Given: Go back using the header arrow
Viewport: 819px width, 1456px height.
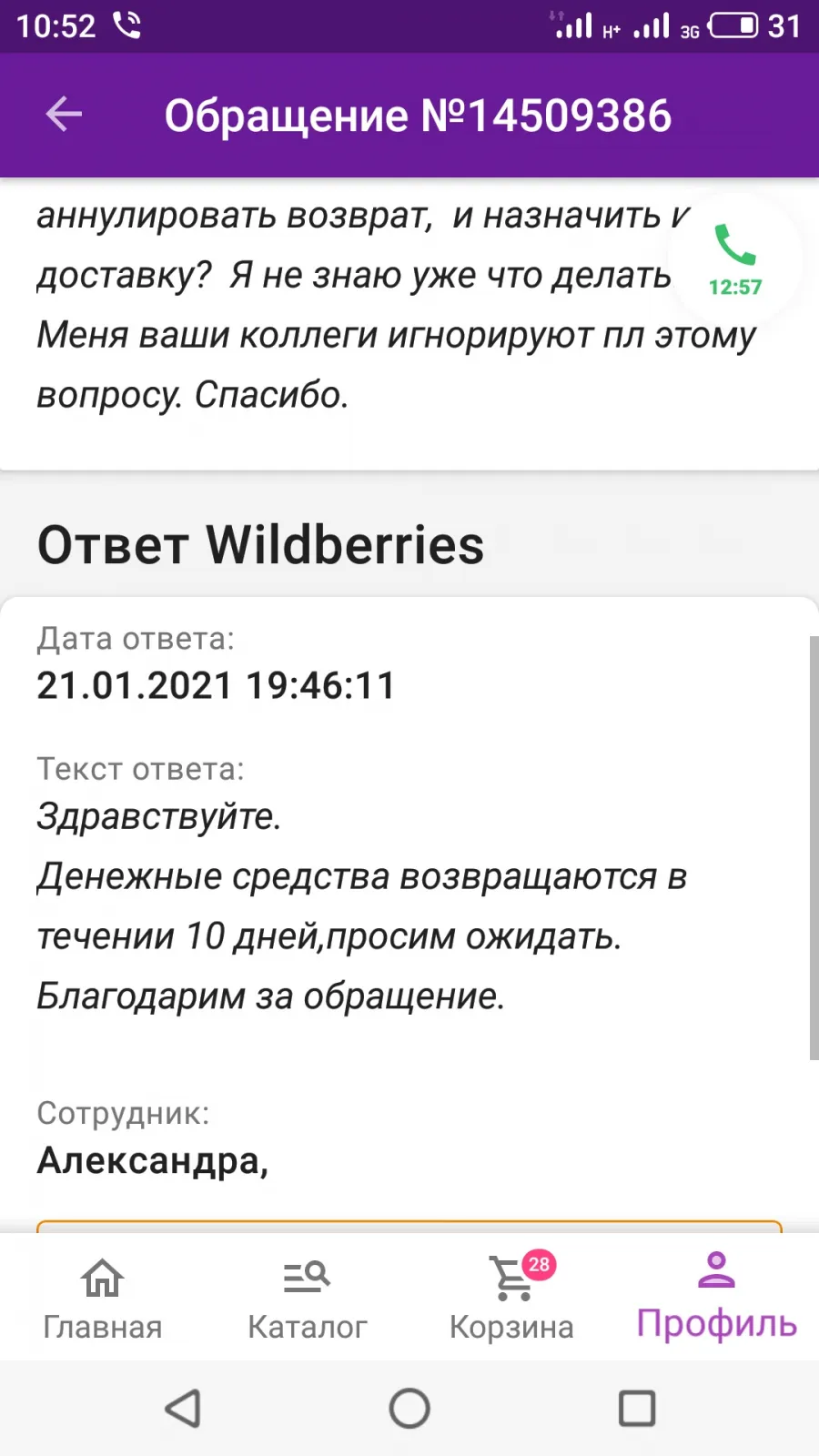Looking at the screenshot, I should [x=64, y=115].
